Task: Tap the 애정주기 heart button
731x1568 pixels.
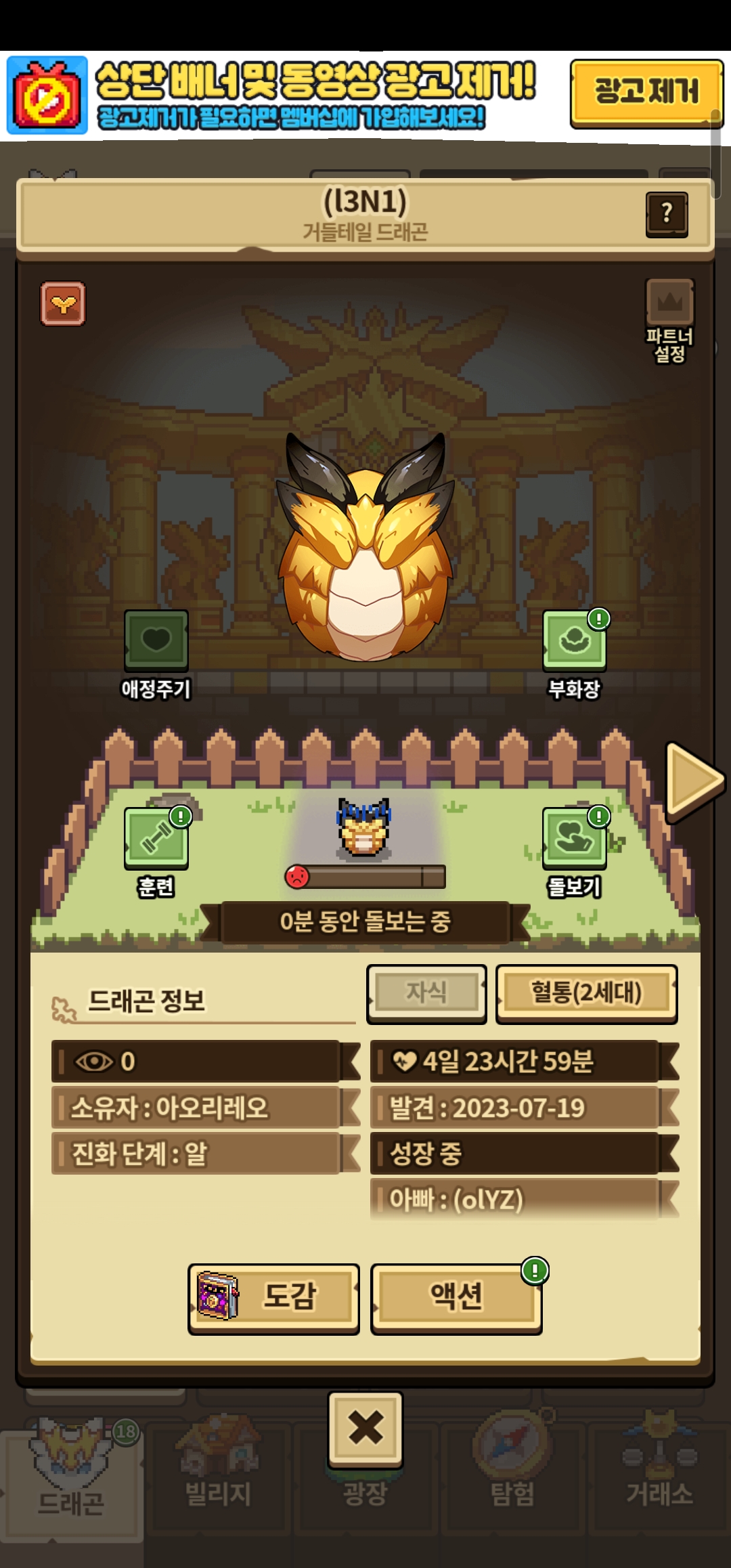Action: pyautogui.click(x=156, y=640)
